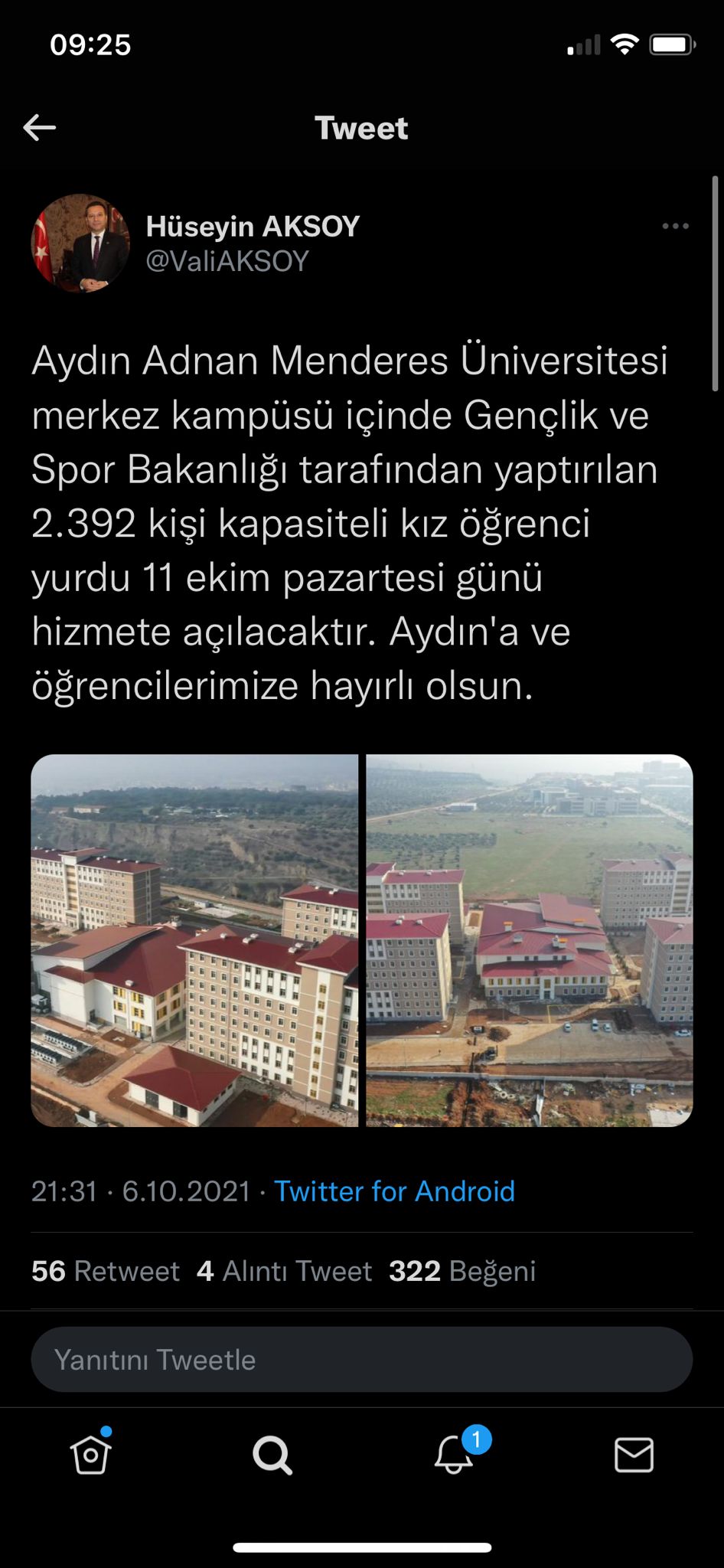724x1568 pixels.
Task: Open the notifications bell tab
Action: pos(454,1454)
